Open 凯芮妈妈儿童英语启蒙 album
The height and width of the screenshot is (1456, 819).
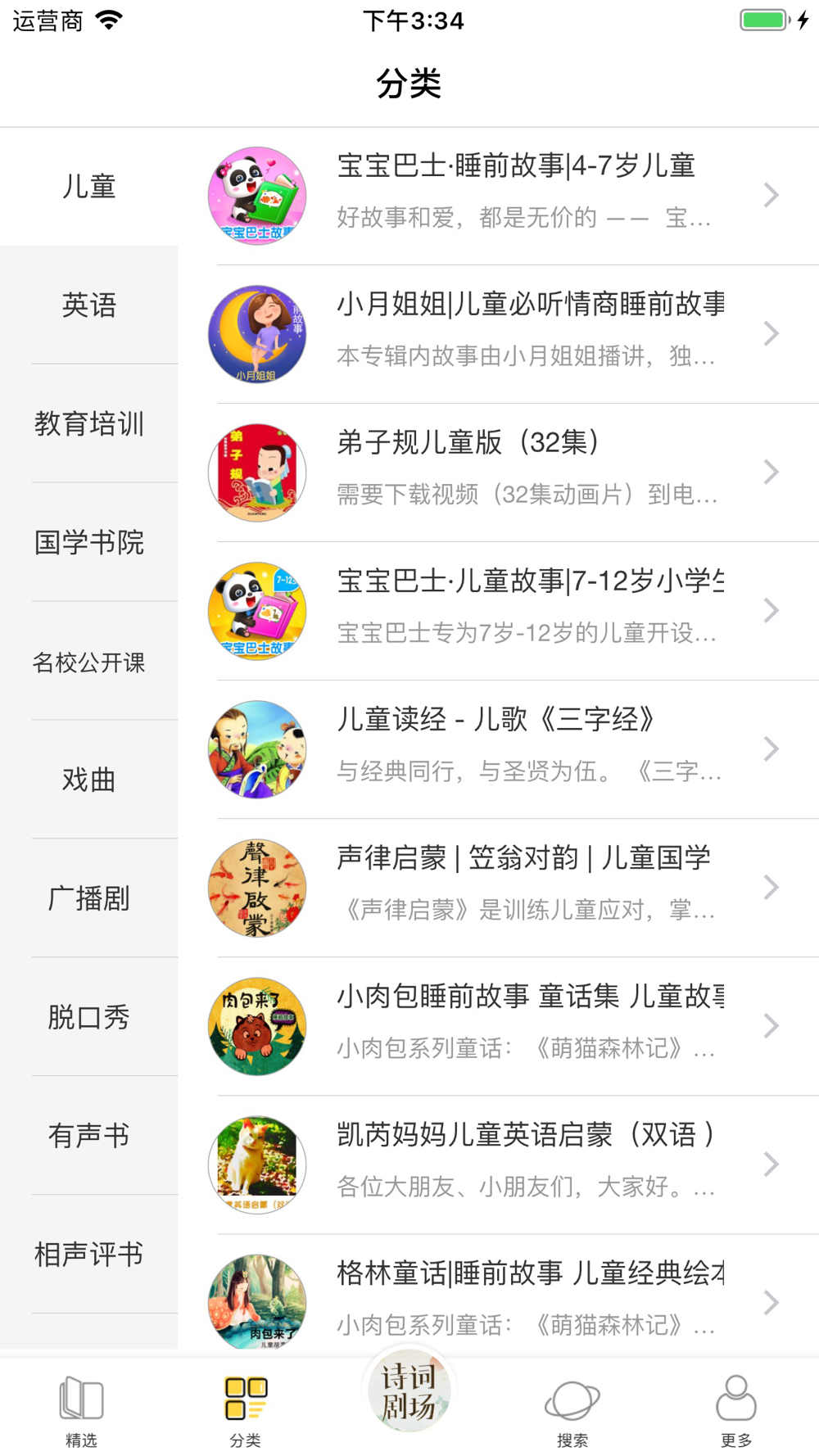click(x=498, y=1164)
